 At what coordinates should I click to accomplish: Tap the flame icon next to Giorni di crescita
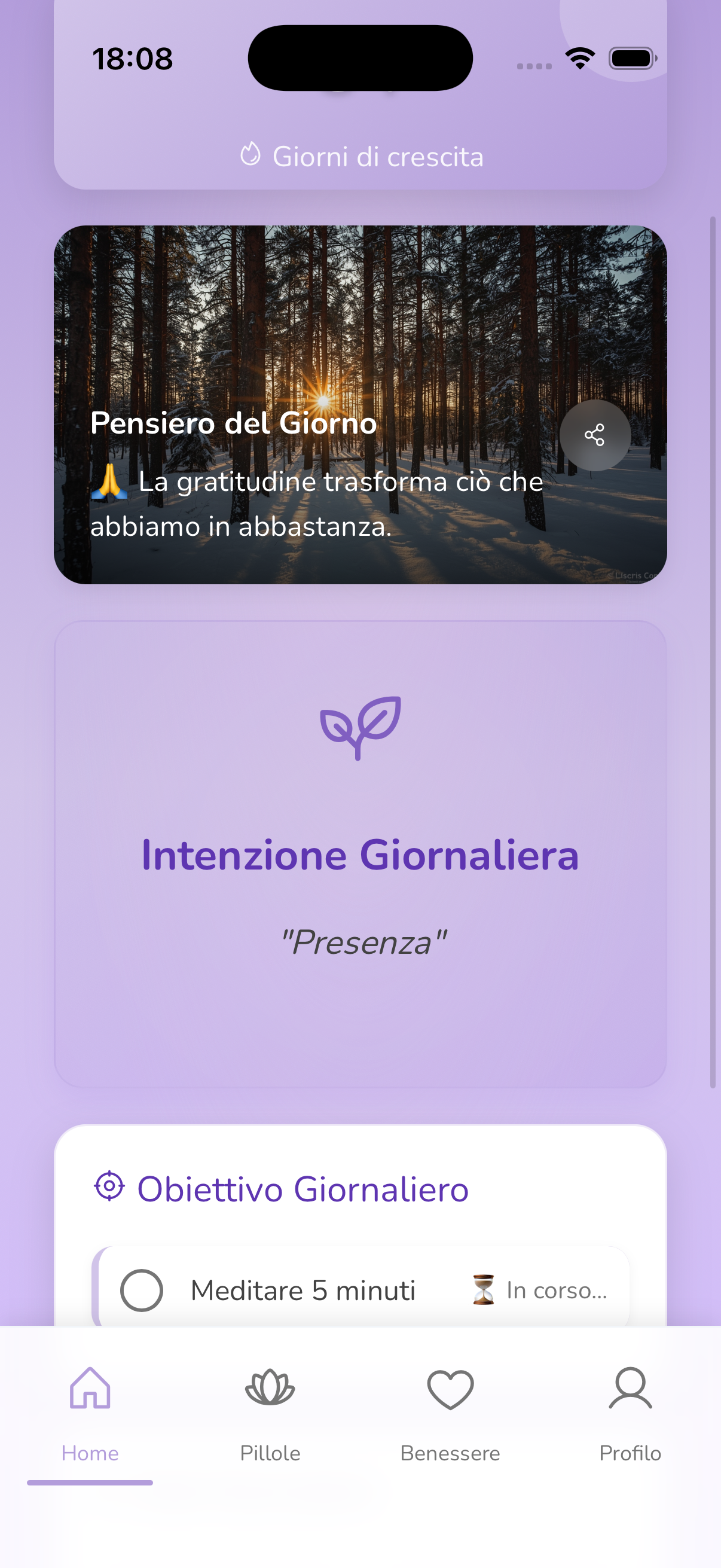coord(252,155)
